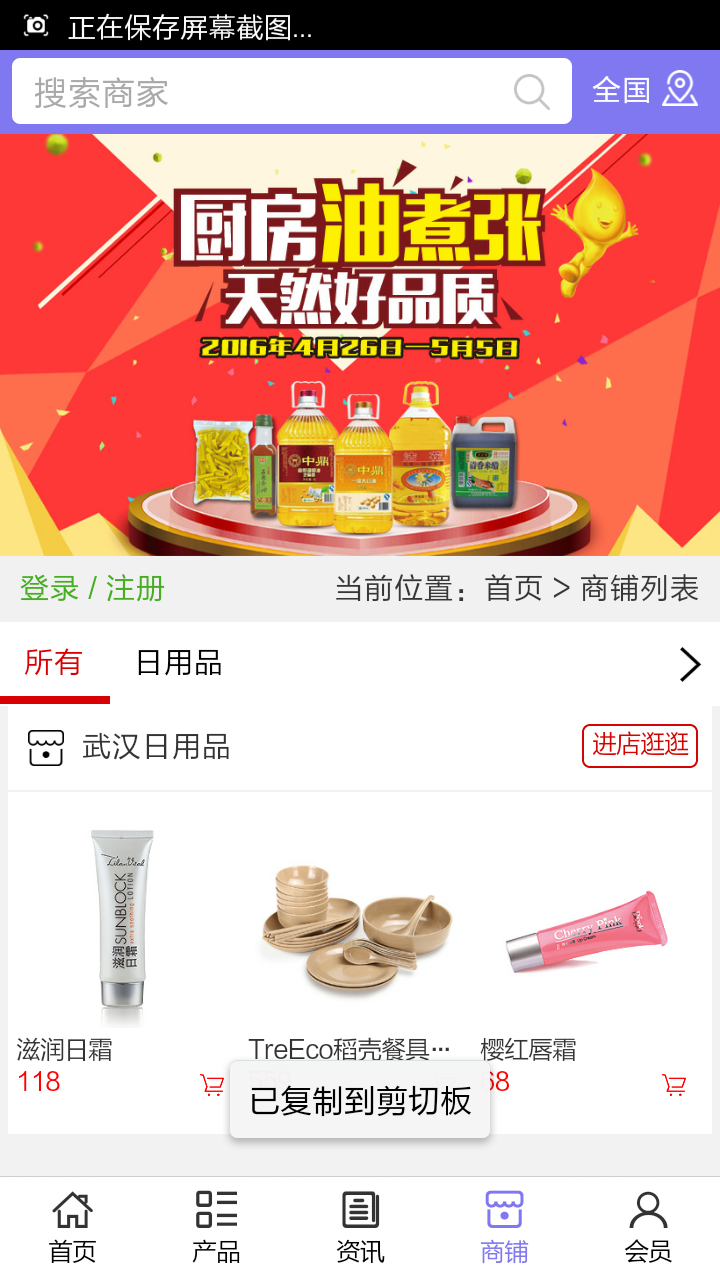Screen dimensions: 720x1280
Task: Open the 武汉日用品 shop
Action: (155, 747)
